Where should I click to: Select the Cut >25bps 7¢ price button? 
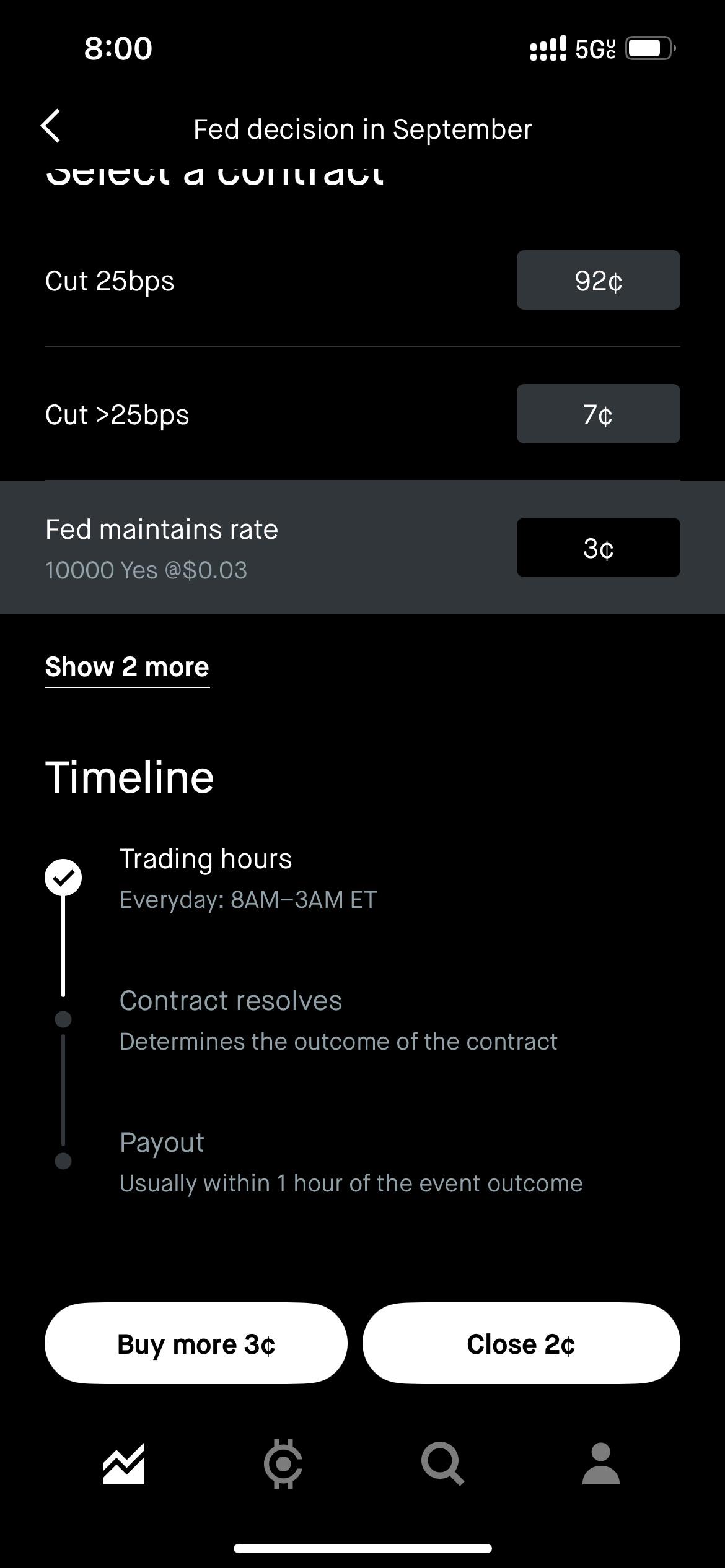pos(598,414)
